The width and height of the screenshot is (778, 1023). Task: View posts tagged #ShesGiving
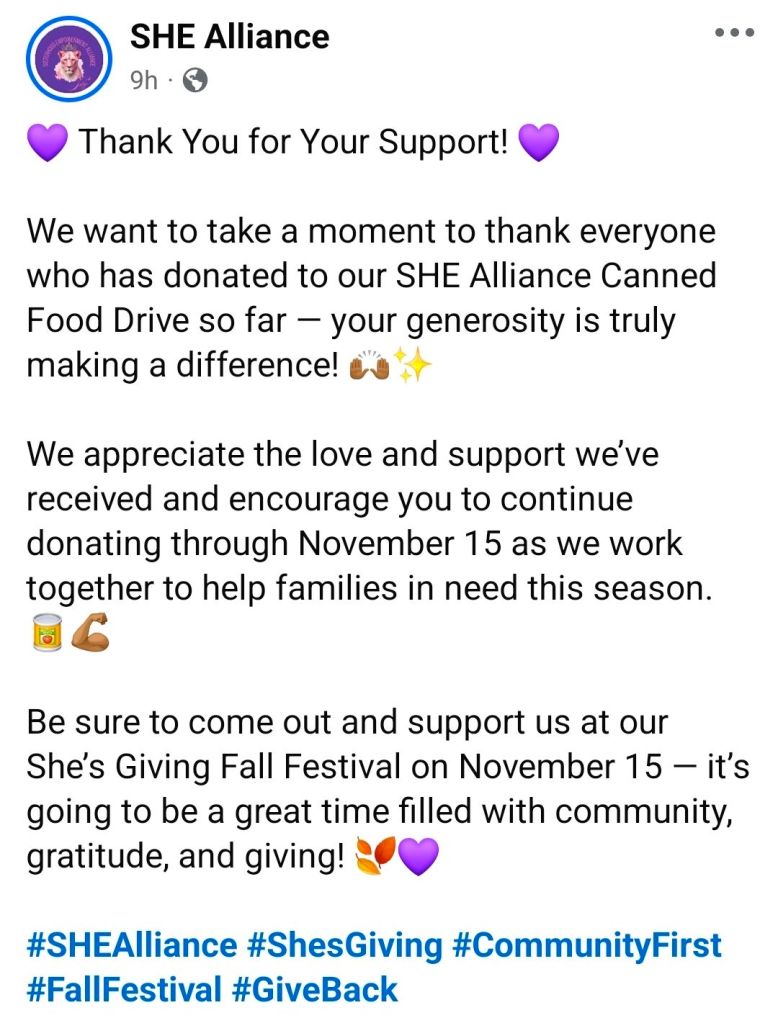(345, 944)
